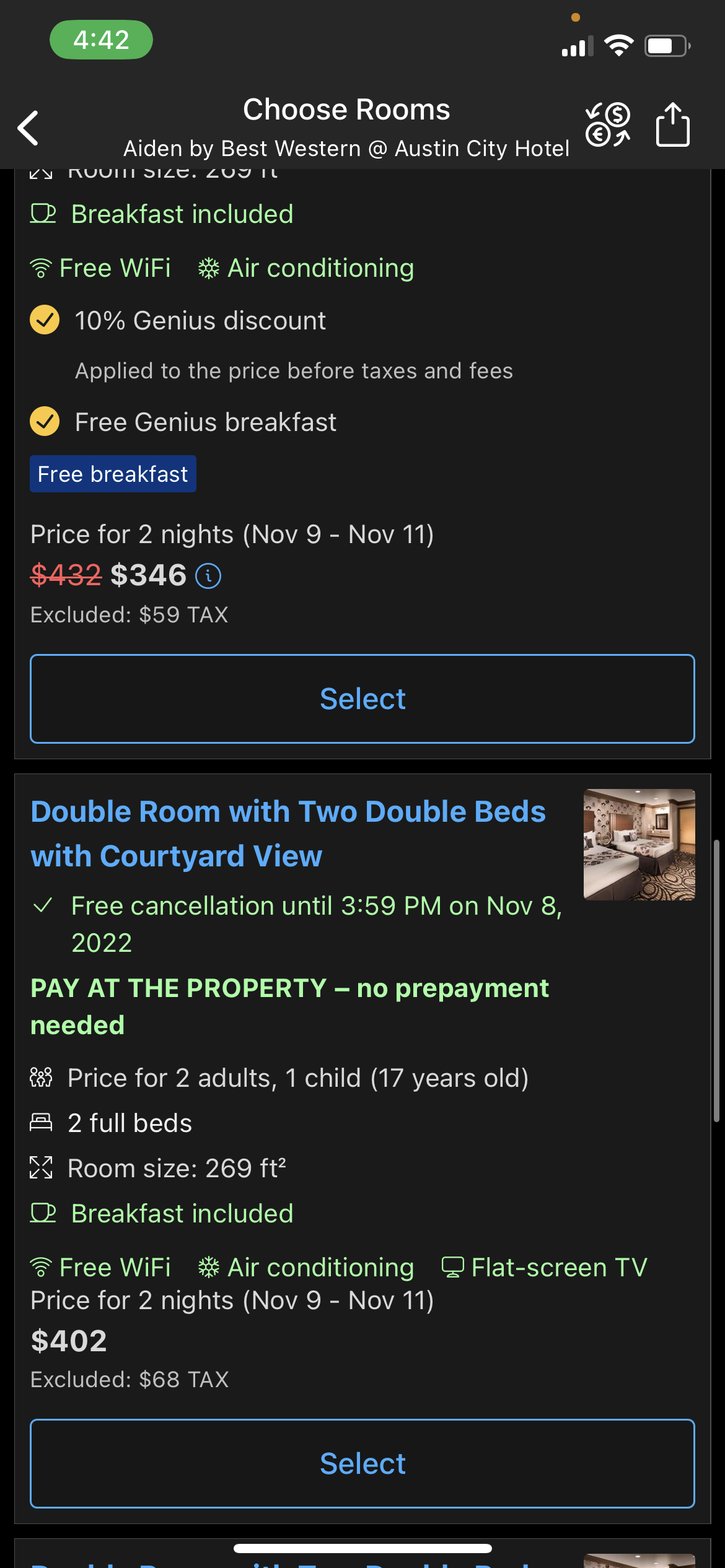Tap the back chevron to return
Viewport: 725px width, 1568px height.
27,128
